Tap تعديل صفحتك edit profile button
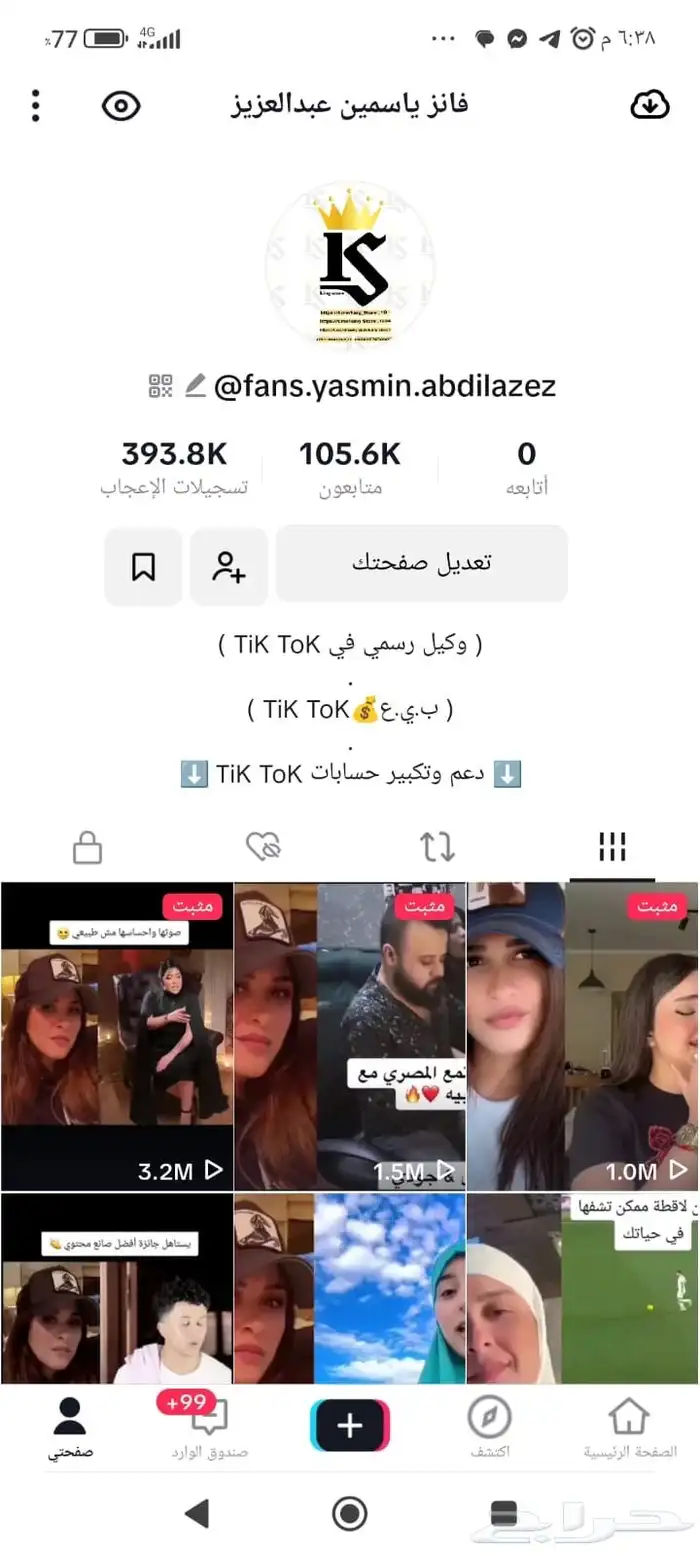This screenshot has height=1556, width=700. click(421, 563)
